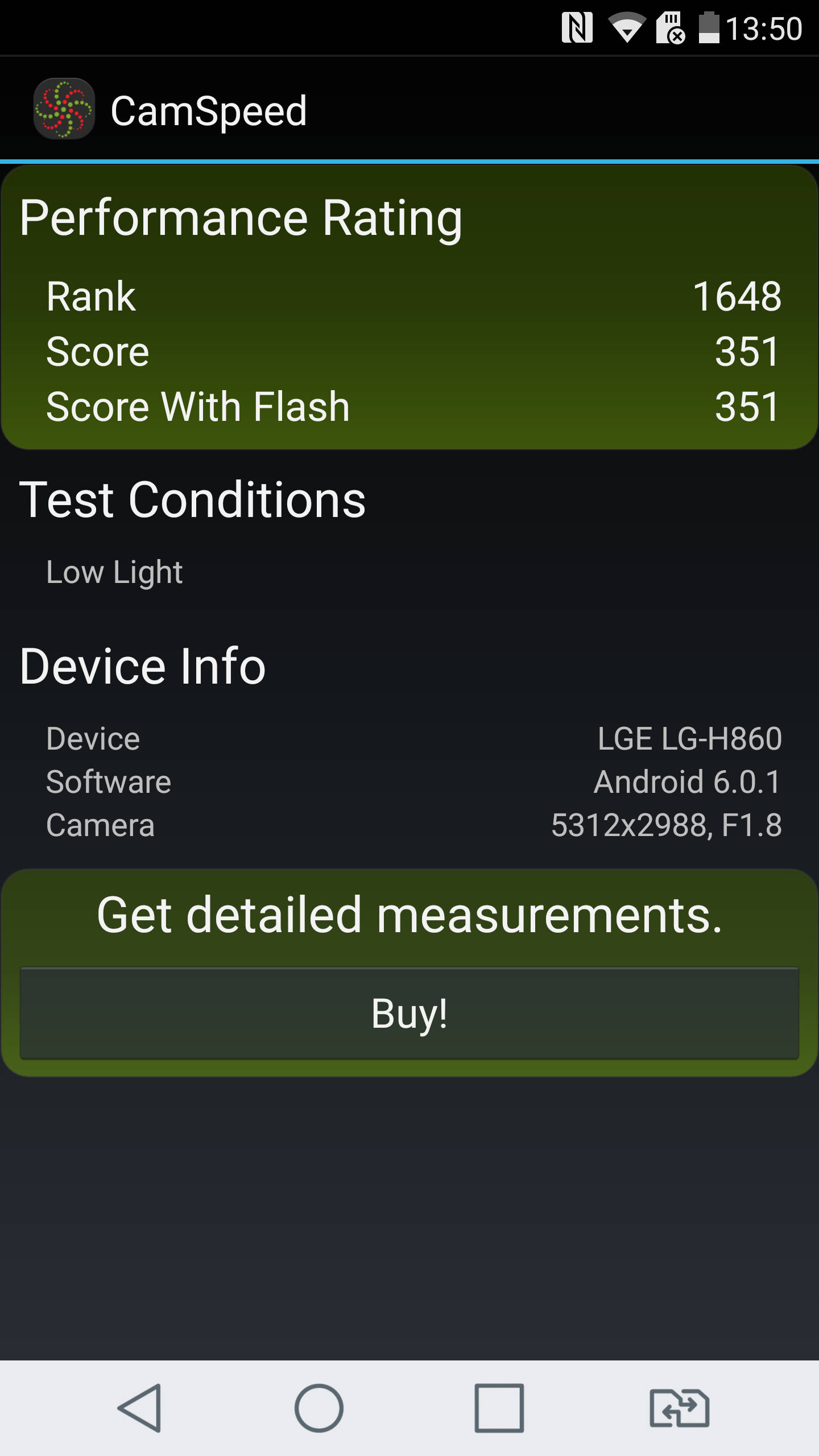The width and height of the screenshot is (819, 1456).
Task: Tap the Low Light test condition
Action: pos(114,573)
